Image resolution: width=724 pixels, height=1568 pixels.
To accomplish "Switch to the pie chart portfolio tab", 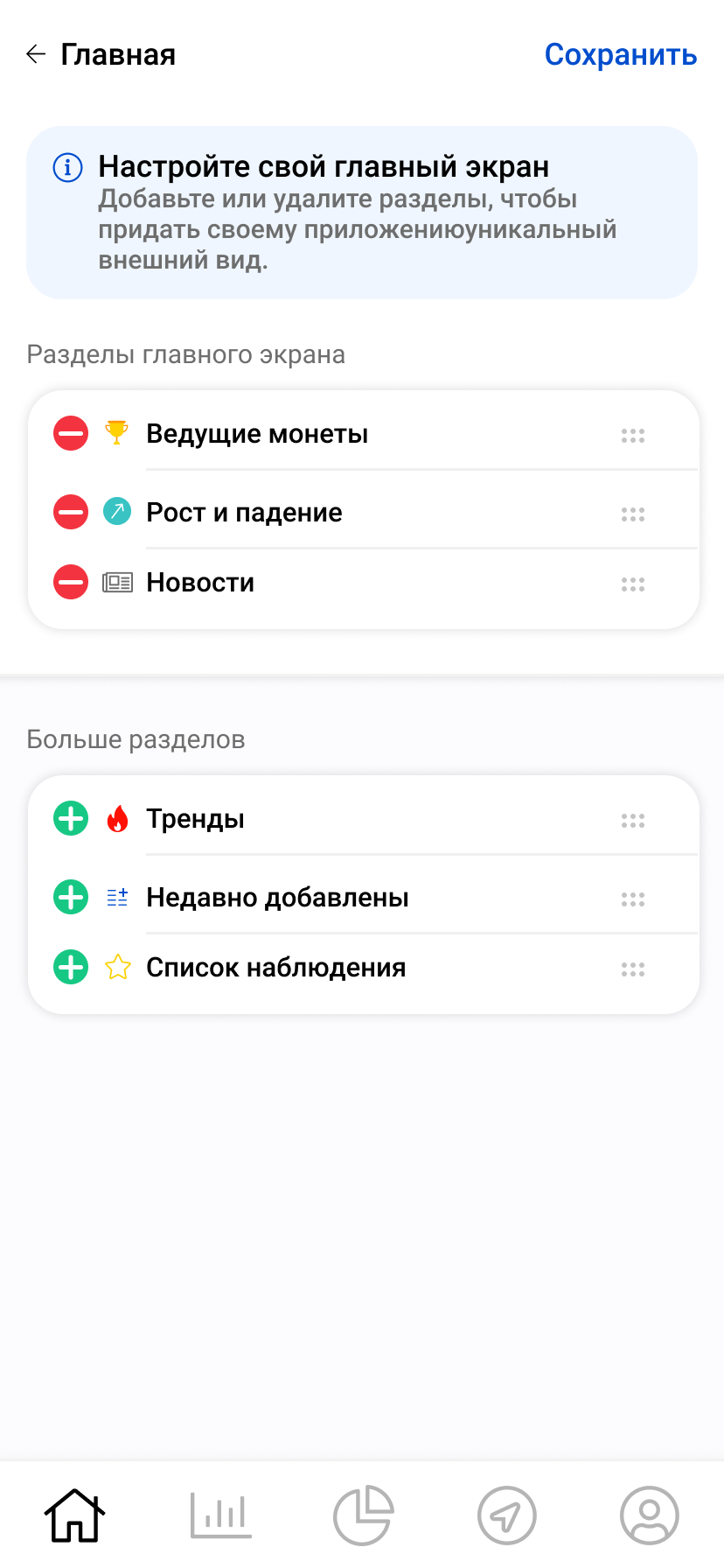I will (363, 1515).
